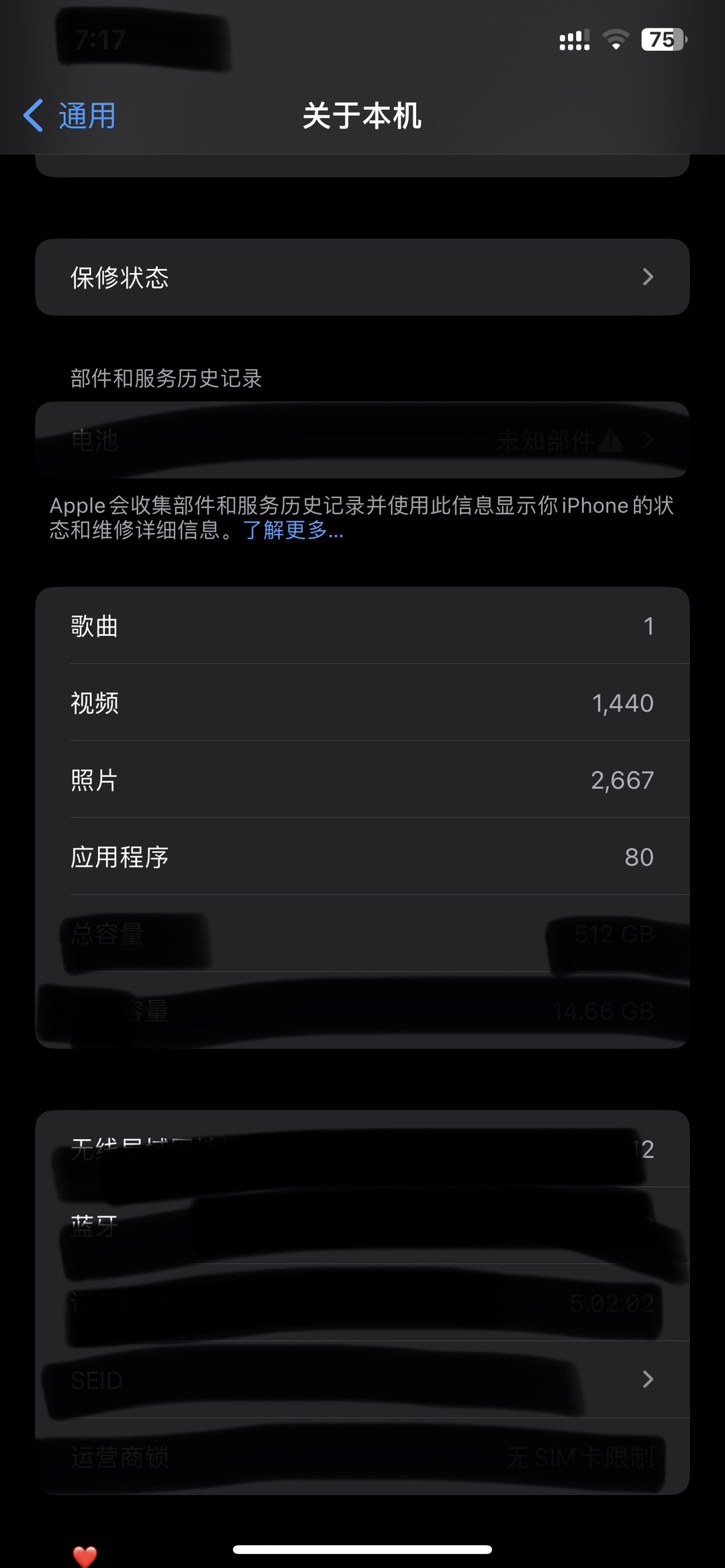Go back to 通用 settings
Screen dimensions: 725x1568
pos(70,116)
